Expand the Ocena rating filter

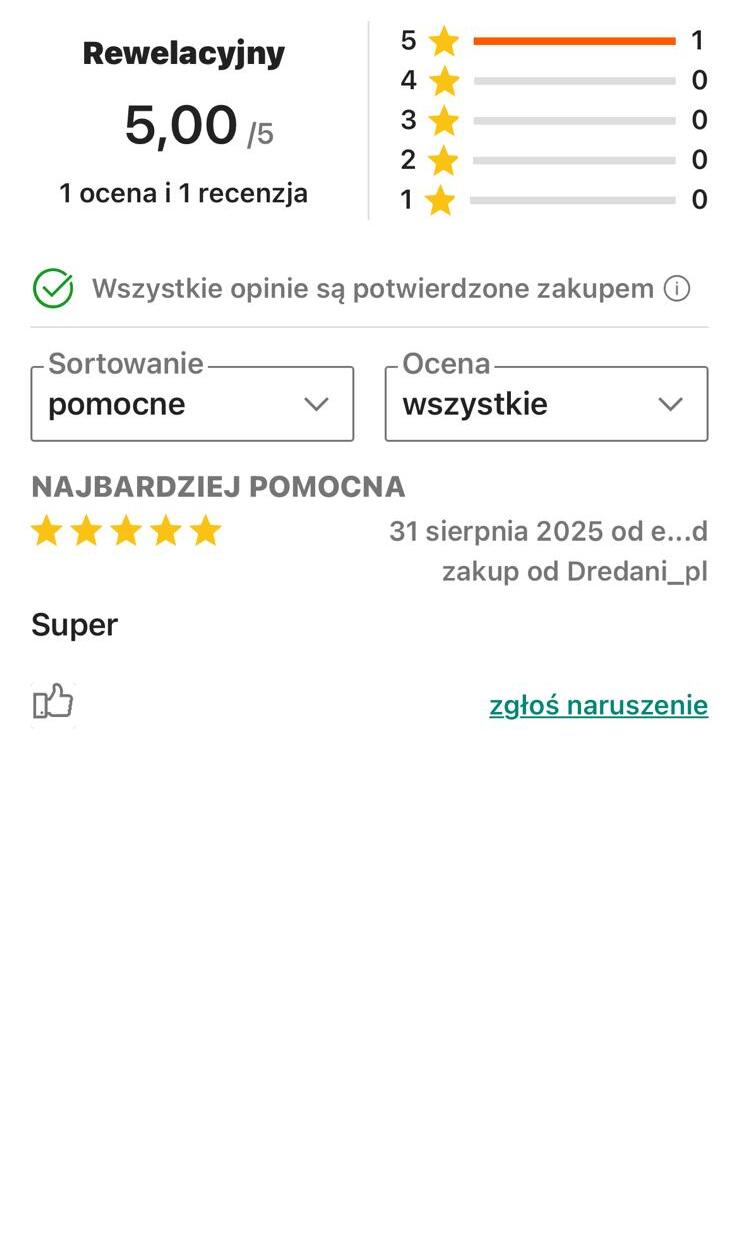tap(546, 404)
